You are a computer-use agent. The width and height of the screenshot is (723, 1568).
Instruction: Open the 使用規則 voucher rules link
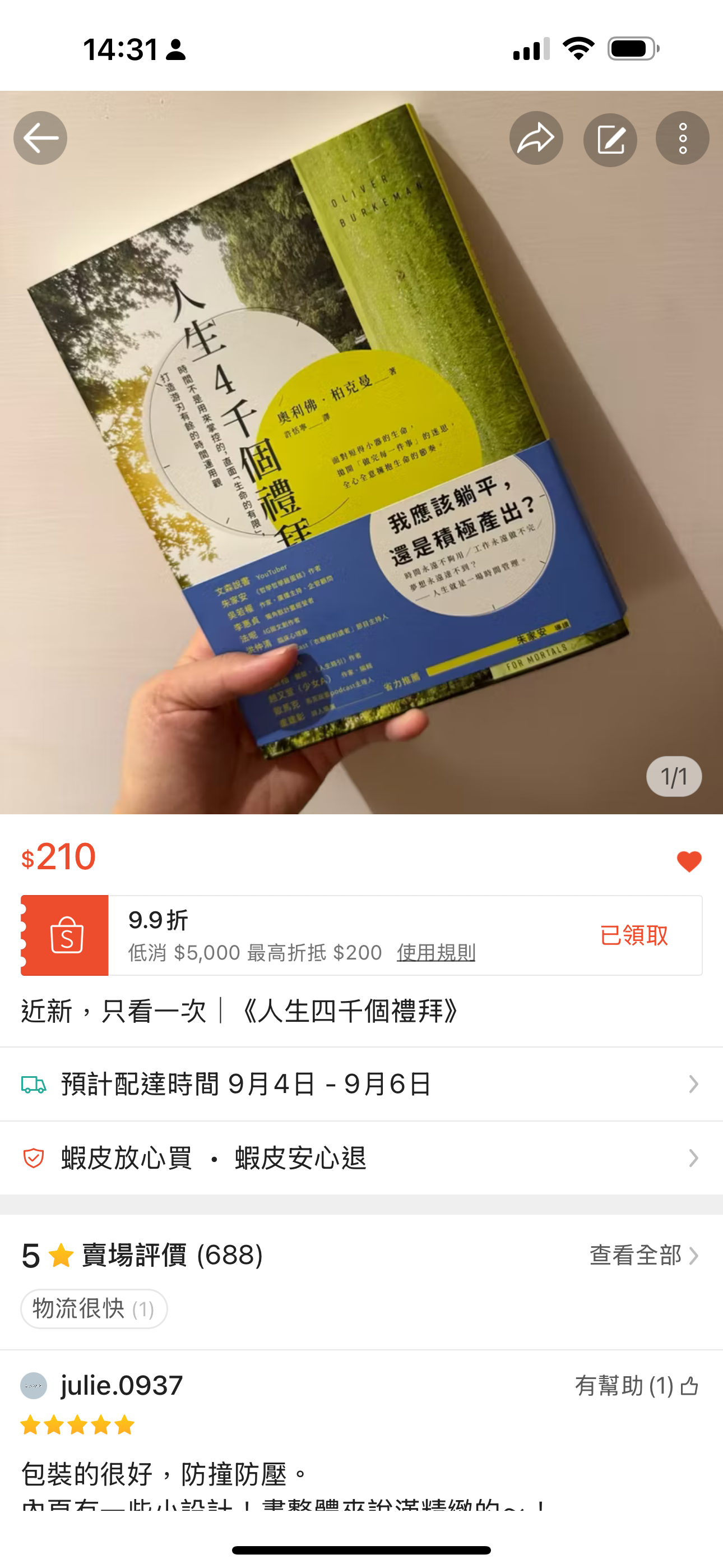pyautogui.click(x=435, y=952)
